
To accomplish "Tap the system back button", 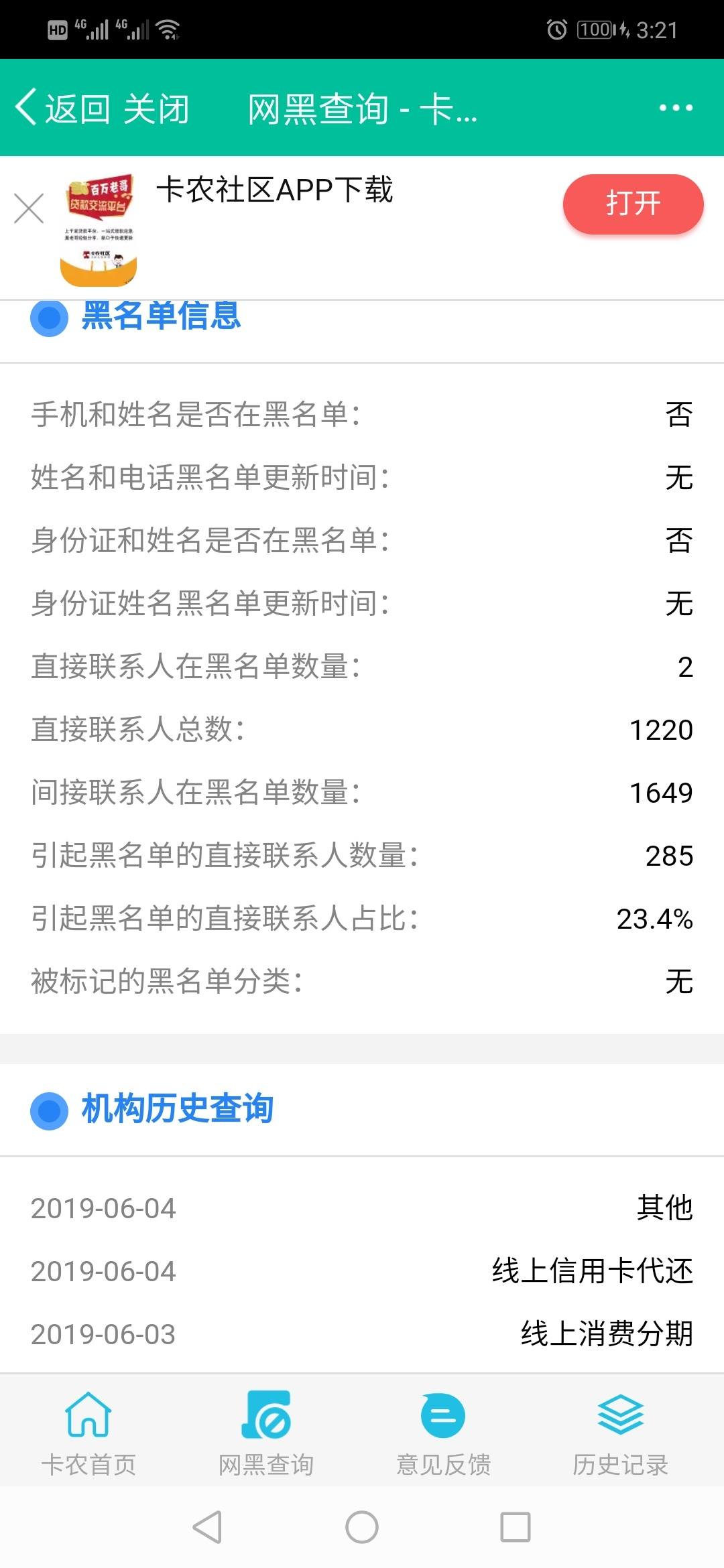I will (207, 1527).
